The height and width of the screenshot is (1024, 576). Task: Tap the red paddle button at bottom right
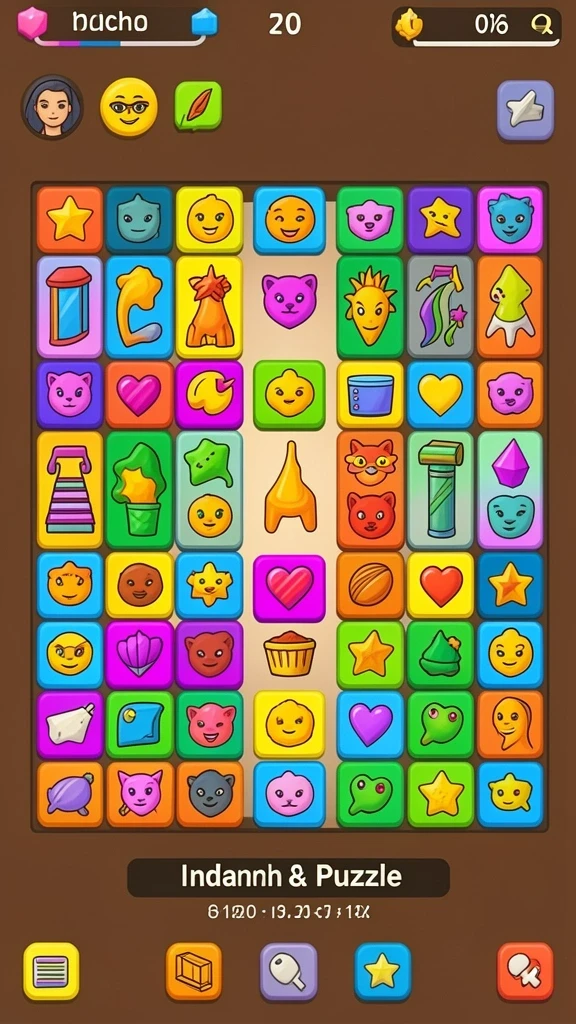[x=525, y=972]
